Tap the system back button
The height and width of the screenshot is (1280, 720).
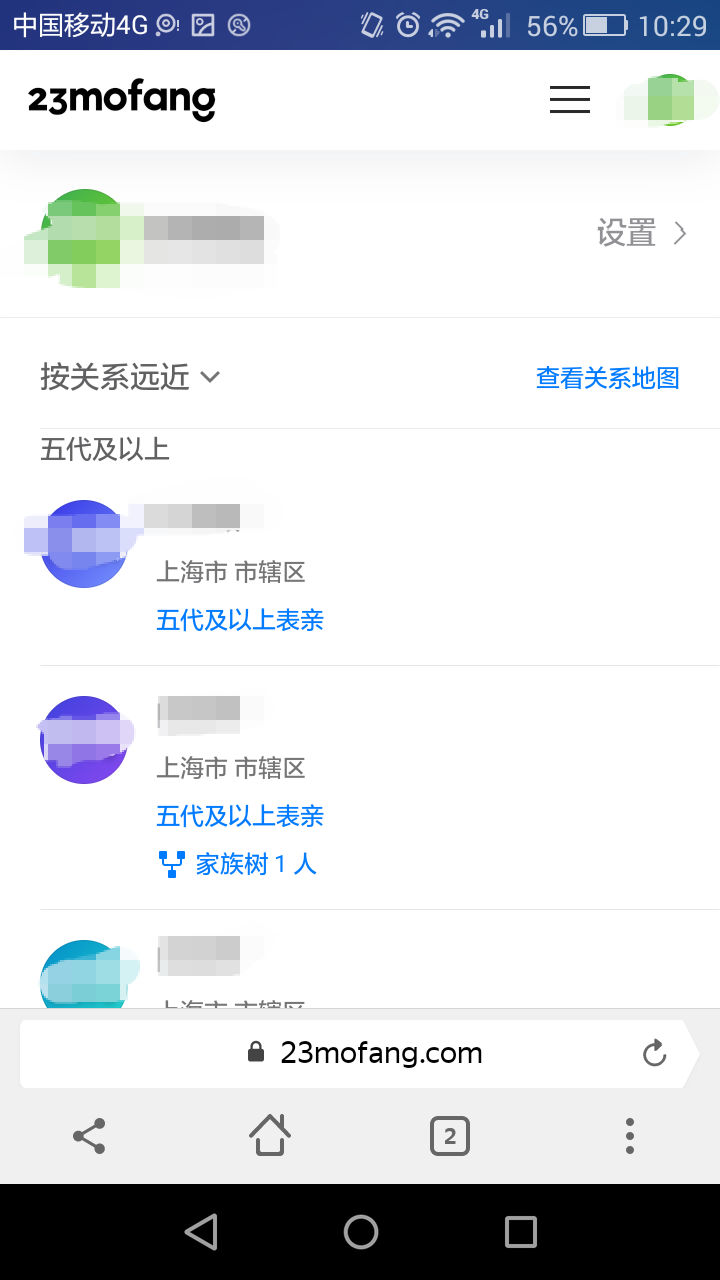coord(201,1232)
